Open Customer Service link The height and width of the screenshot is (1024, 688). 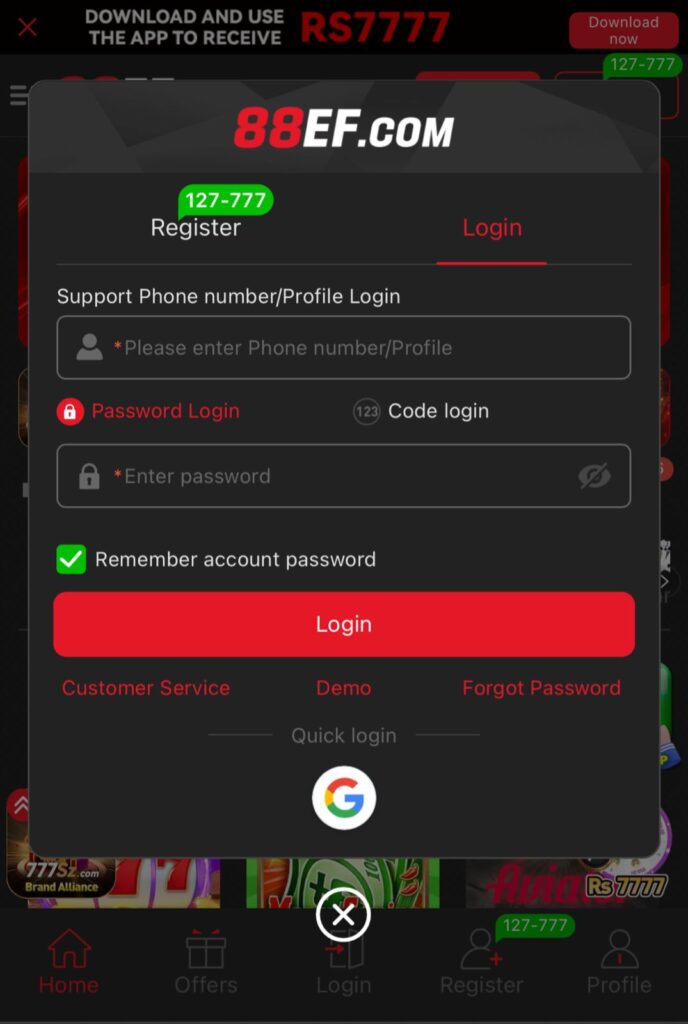pyautogui.click(x=146, y=688)
